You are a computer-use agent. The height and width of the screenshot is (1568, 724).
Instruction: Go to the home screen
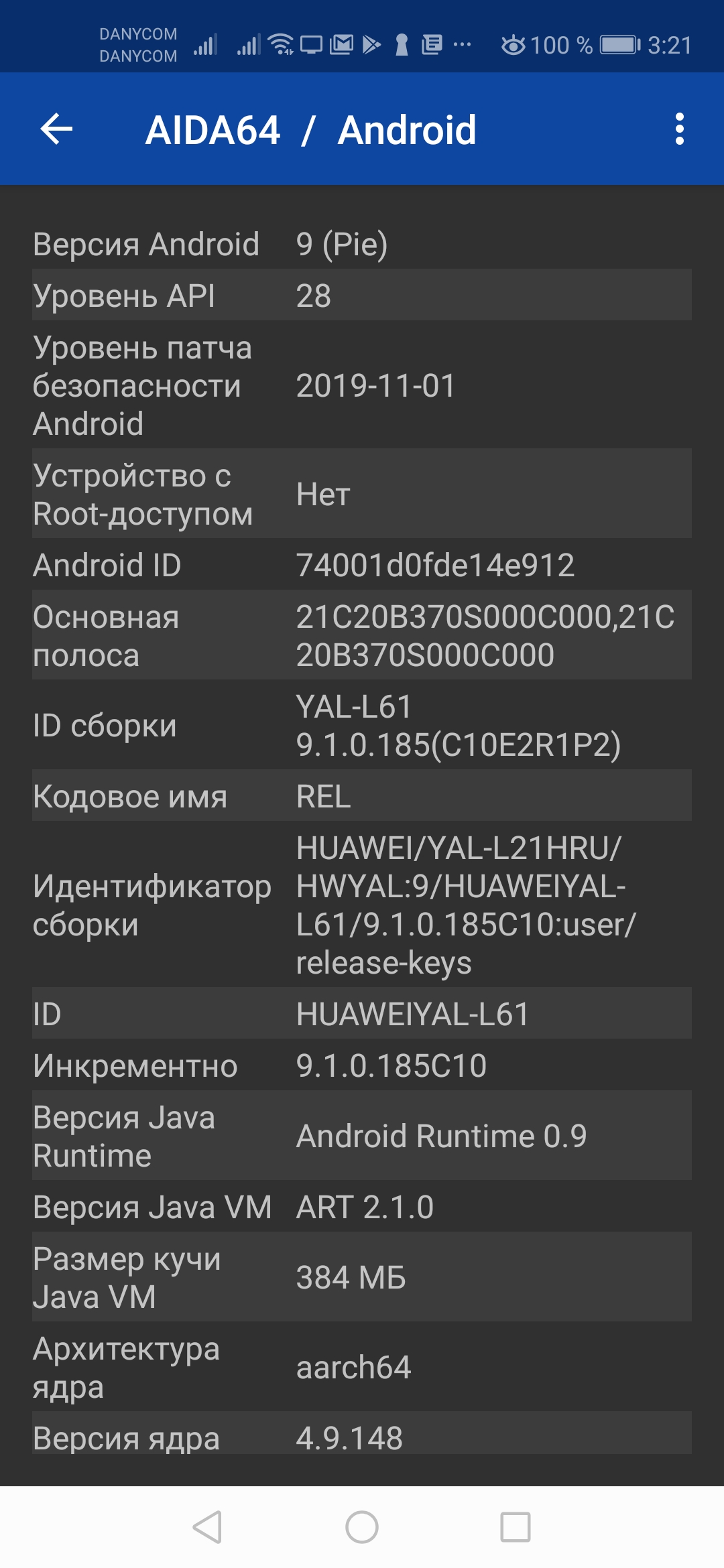[x=362, y=1527]
